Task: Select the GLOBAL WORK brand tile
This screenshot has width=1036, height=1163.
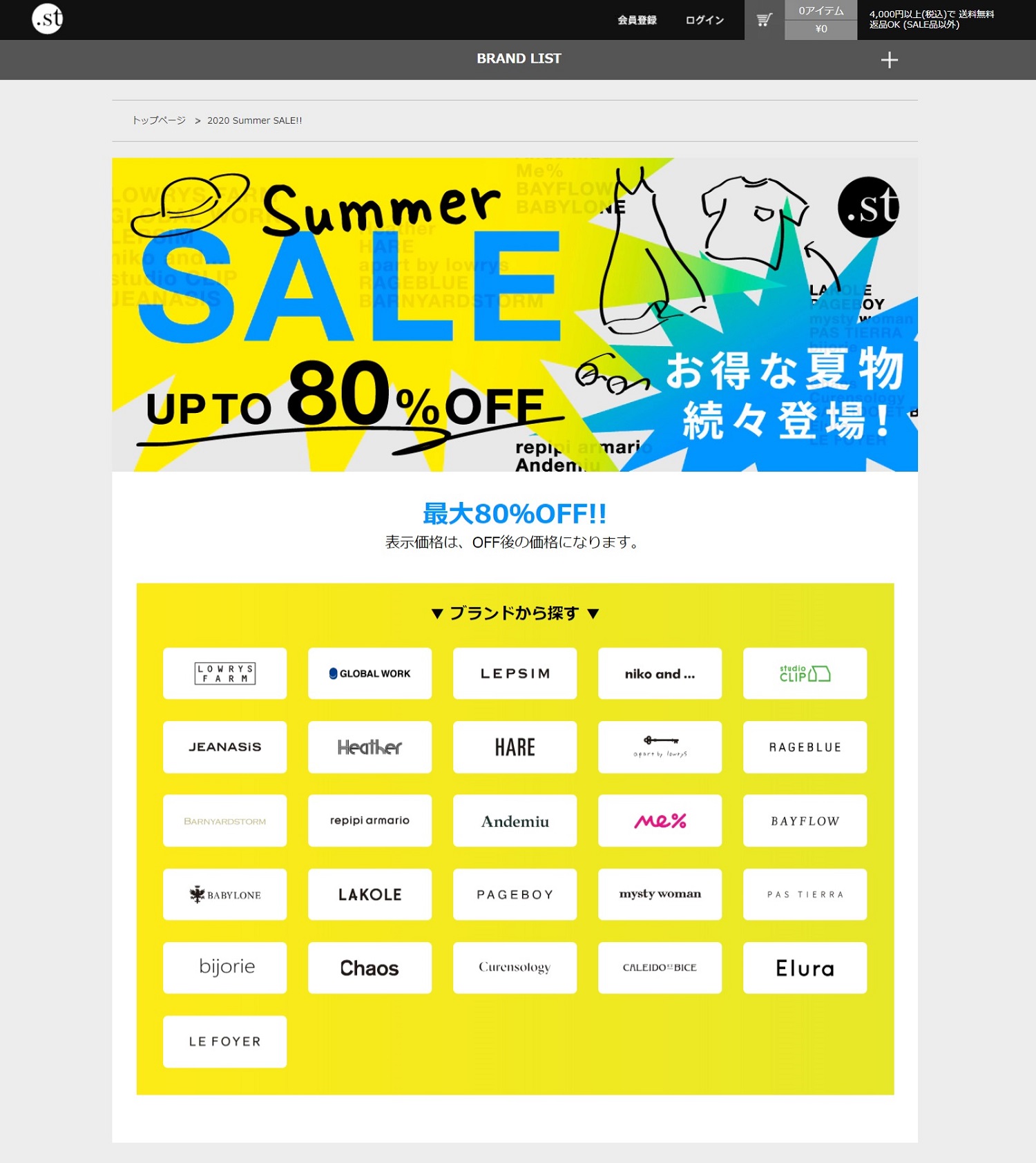Action: pos(370,673)
